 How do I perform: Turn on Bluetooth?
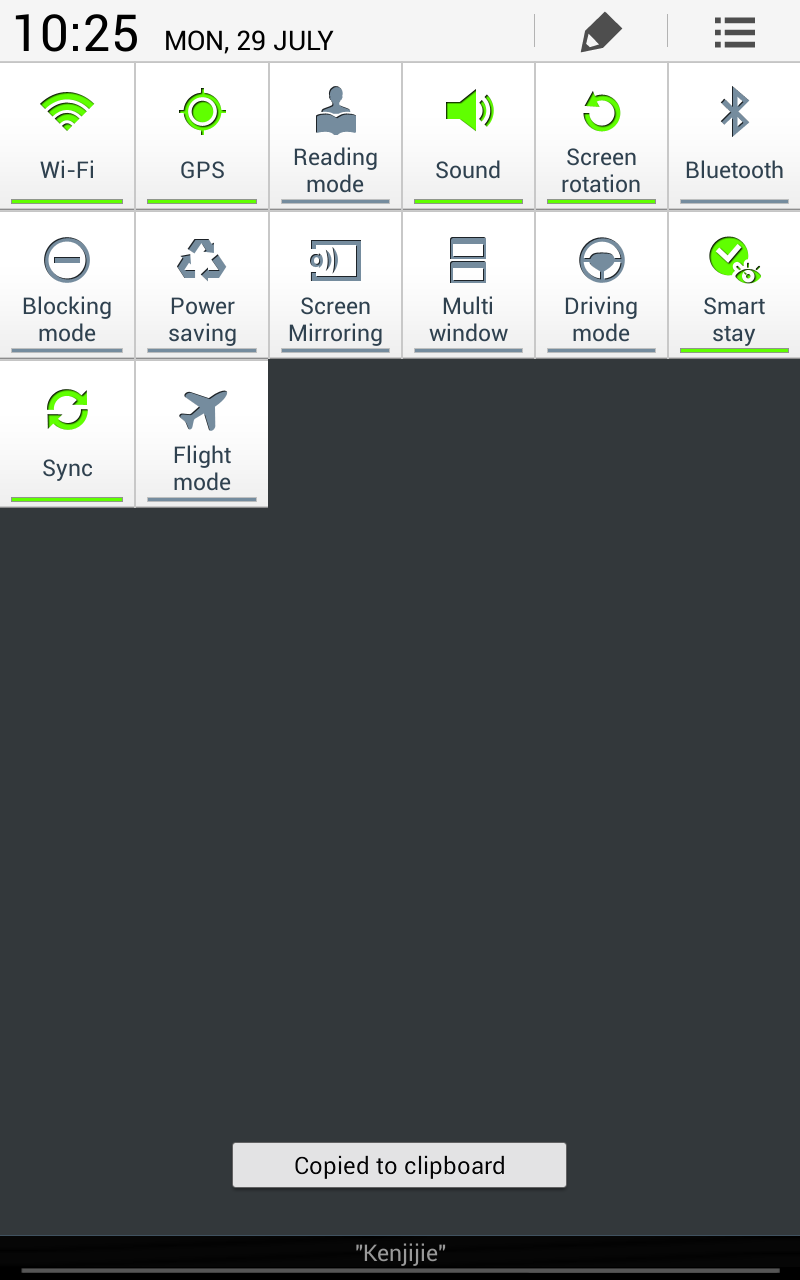pos(734,135)
